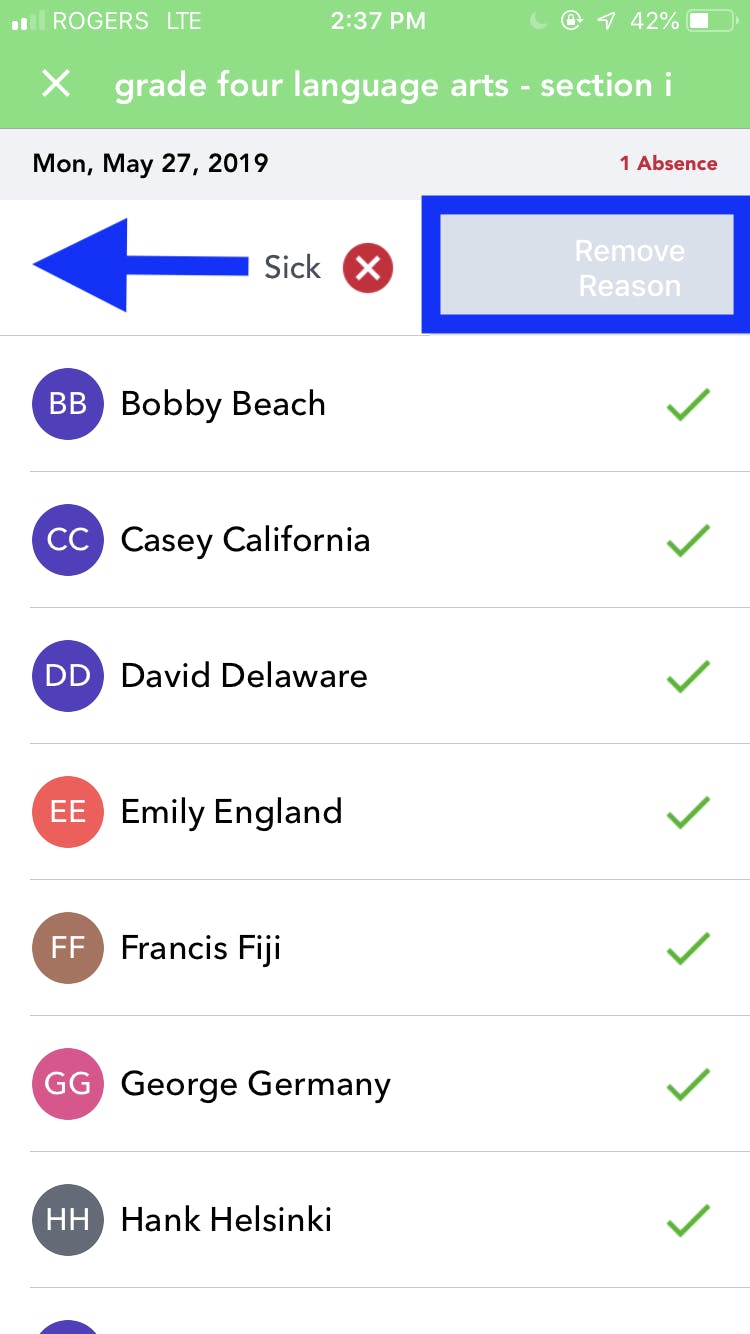Select Casey California's row

pos(375,540)
